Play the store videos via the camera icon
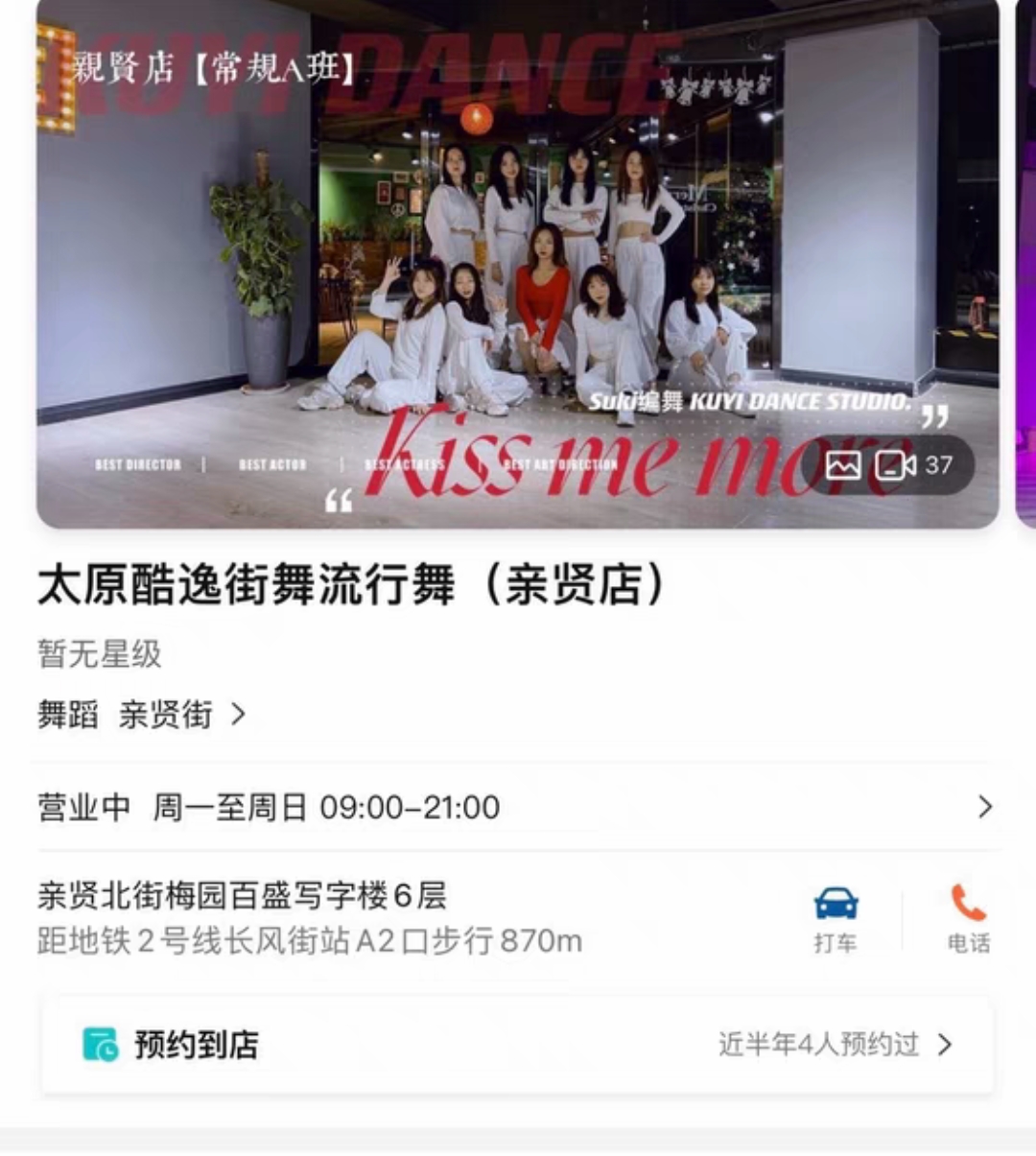Image resolution: width=1036 pixels, height=1156 pixels. coord(893,466)
